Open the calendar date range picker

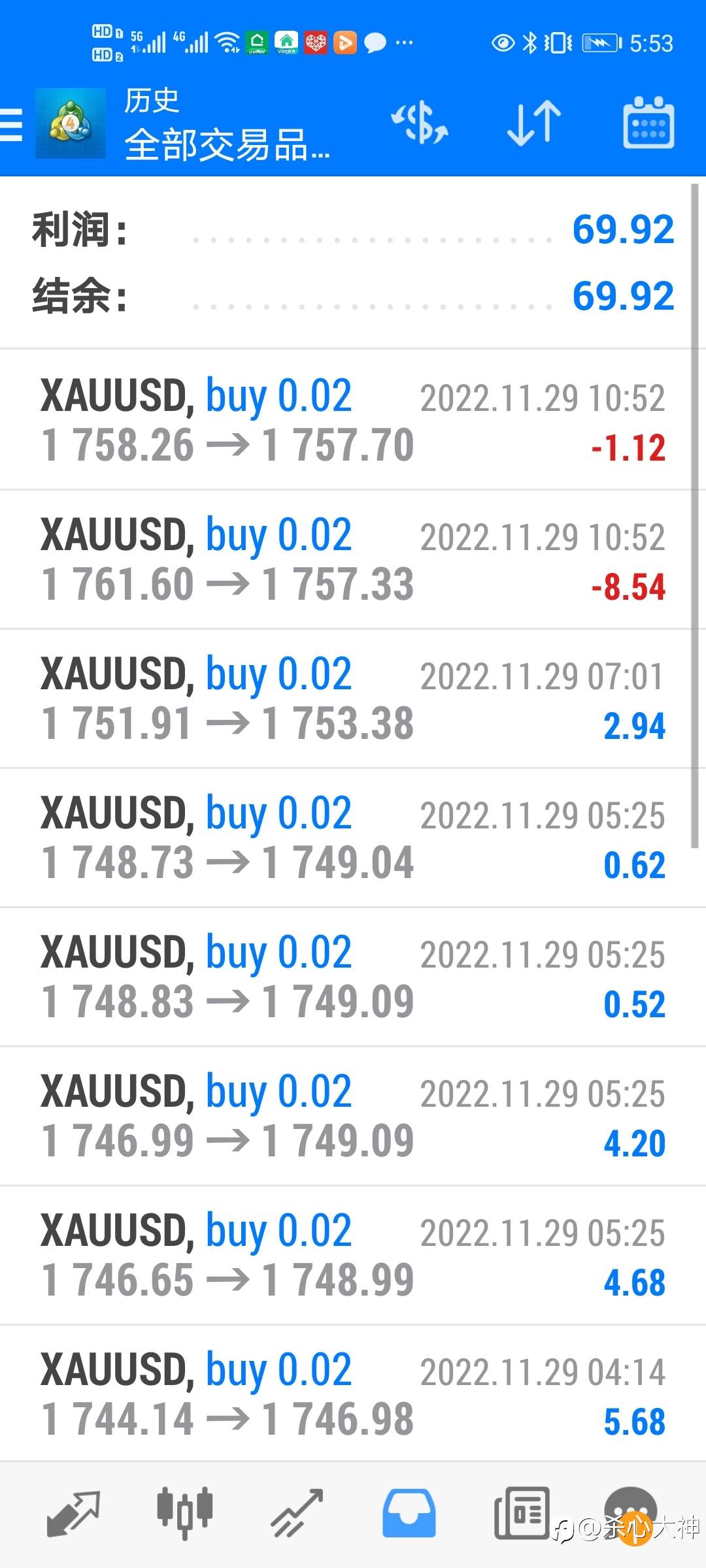pyautogui.click(x=648, y=123)
